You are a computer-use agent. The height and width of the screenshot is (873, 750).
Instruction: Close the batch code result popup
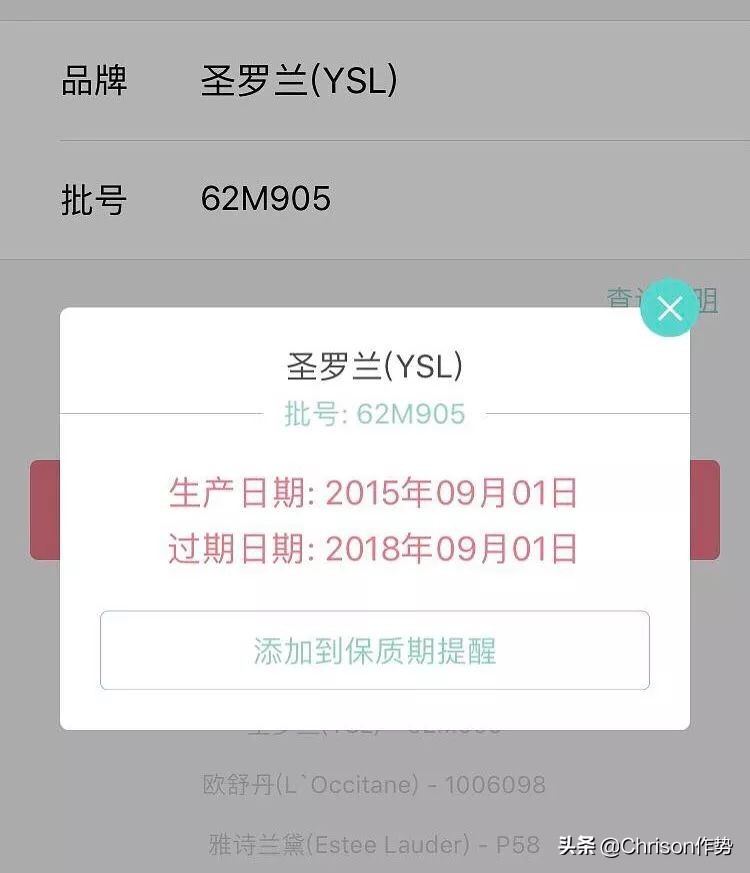(668, 307)
